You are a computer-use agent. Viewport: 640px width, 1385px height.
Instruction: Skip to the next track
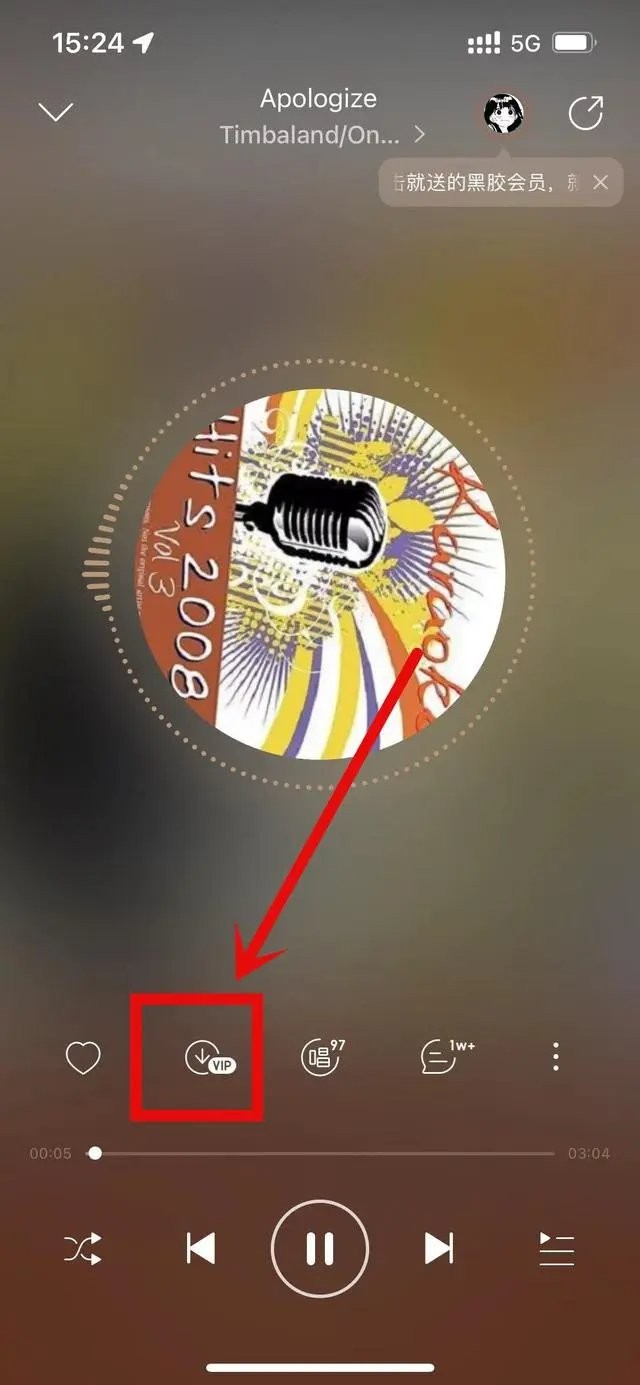click(438, 1249)
